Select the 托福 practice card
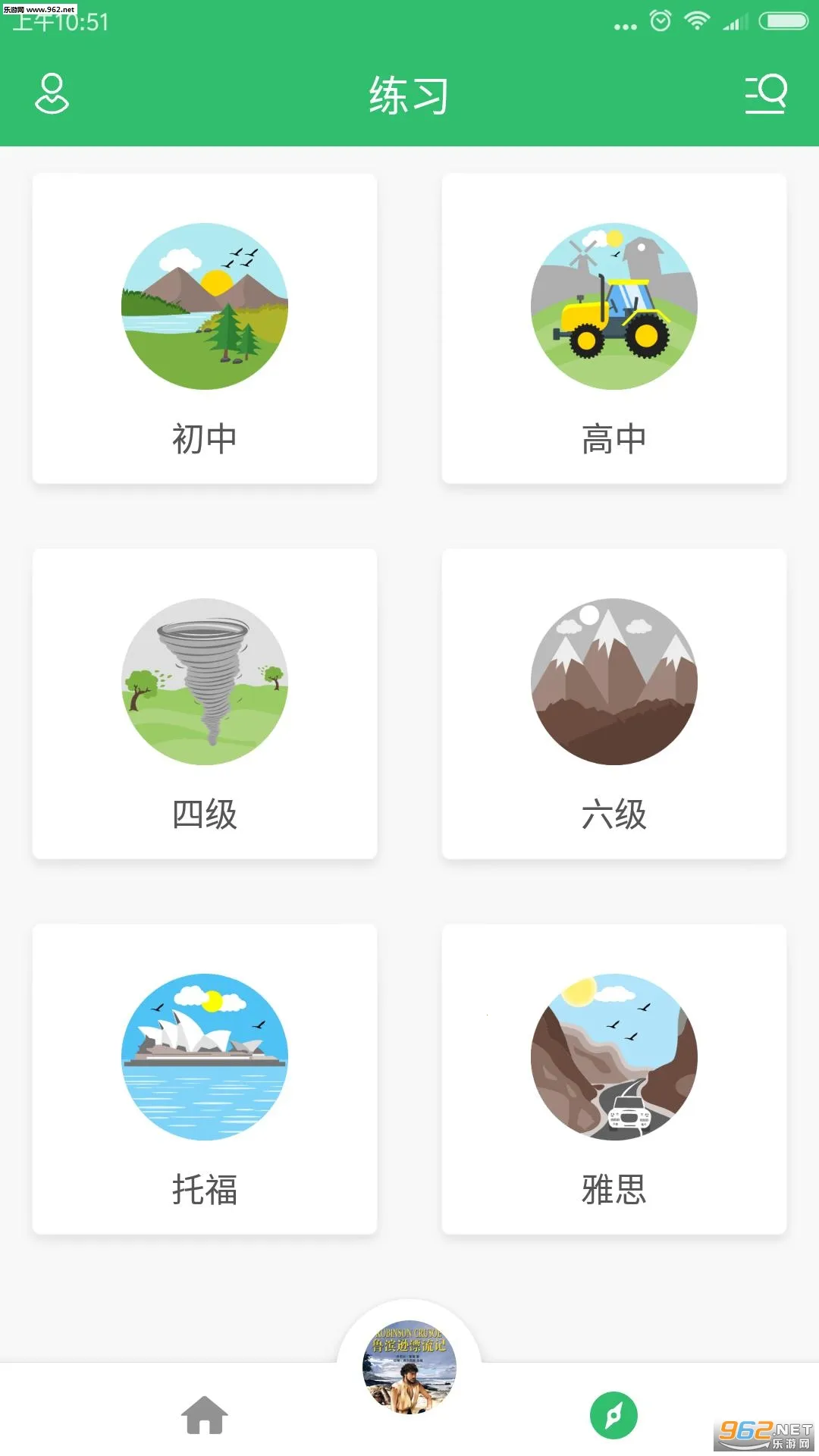819x1456 pixels. pos(205,1079)
